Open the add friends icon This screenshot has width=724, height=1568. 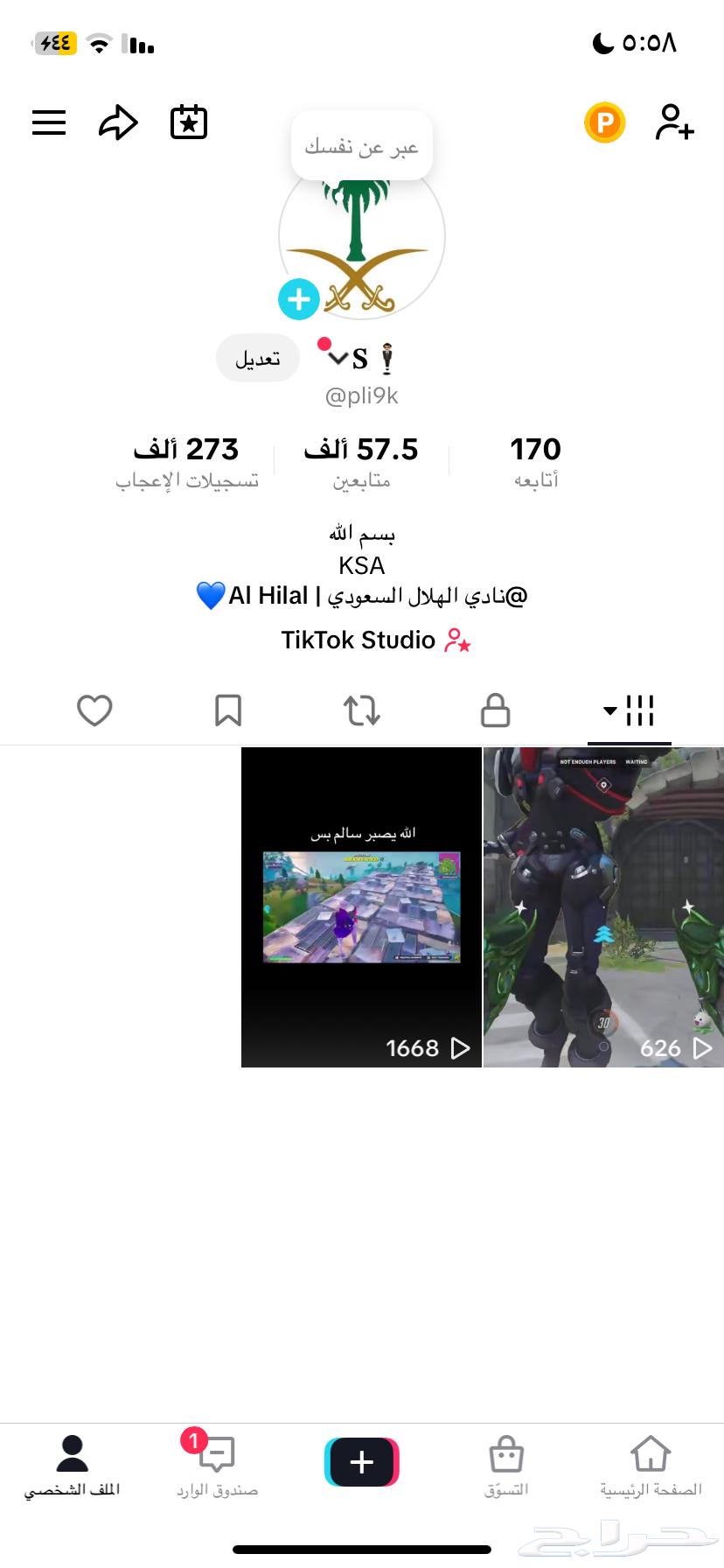(674, 122)
